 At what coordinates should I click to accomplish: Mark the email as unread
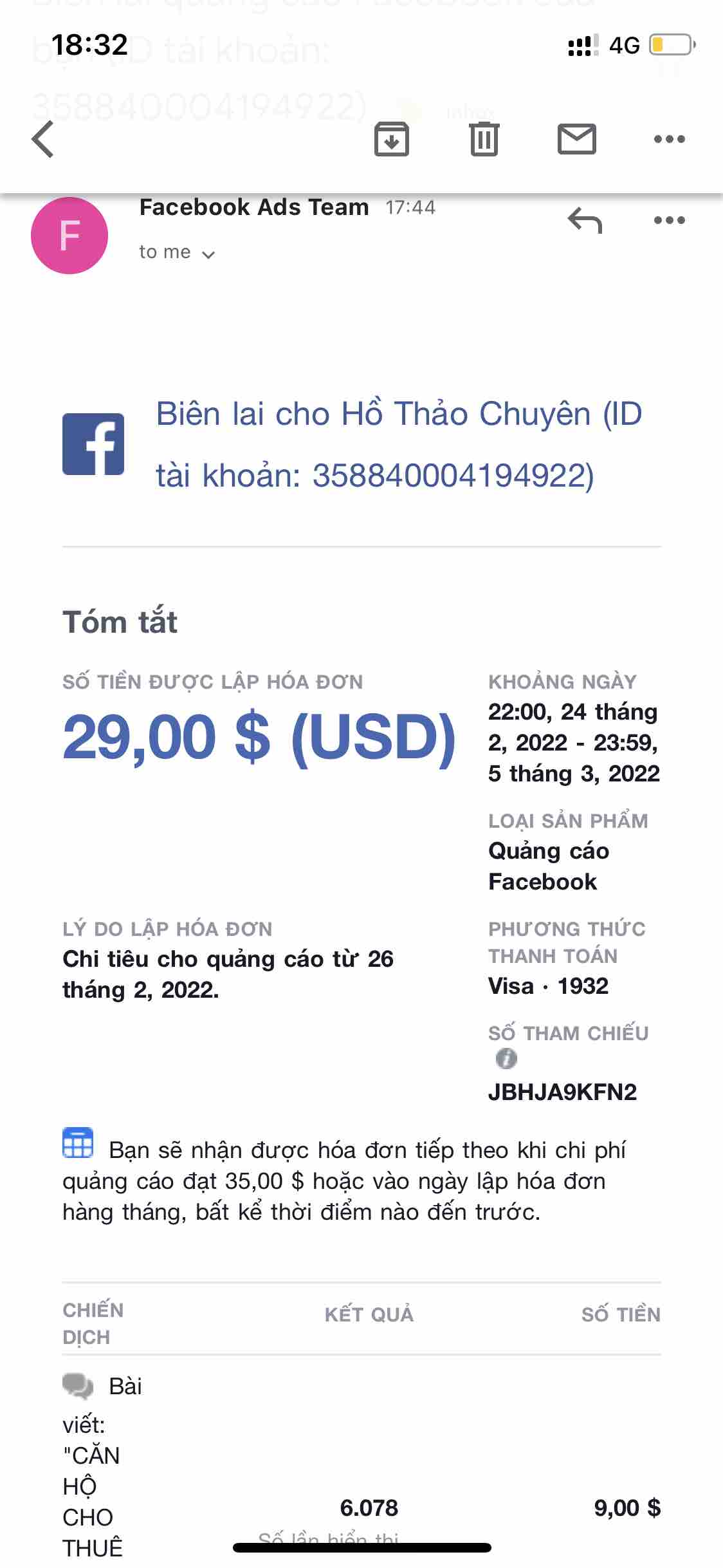pos(576,139)
